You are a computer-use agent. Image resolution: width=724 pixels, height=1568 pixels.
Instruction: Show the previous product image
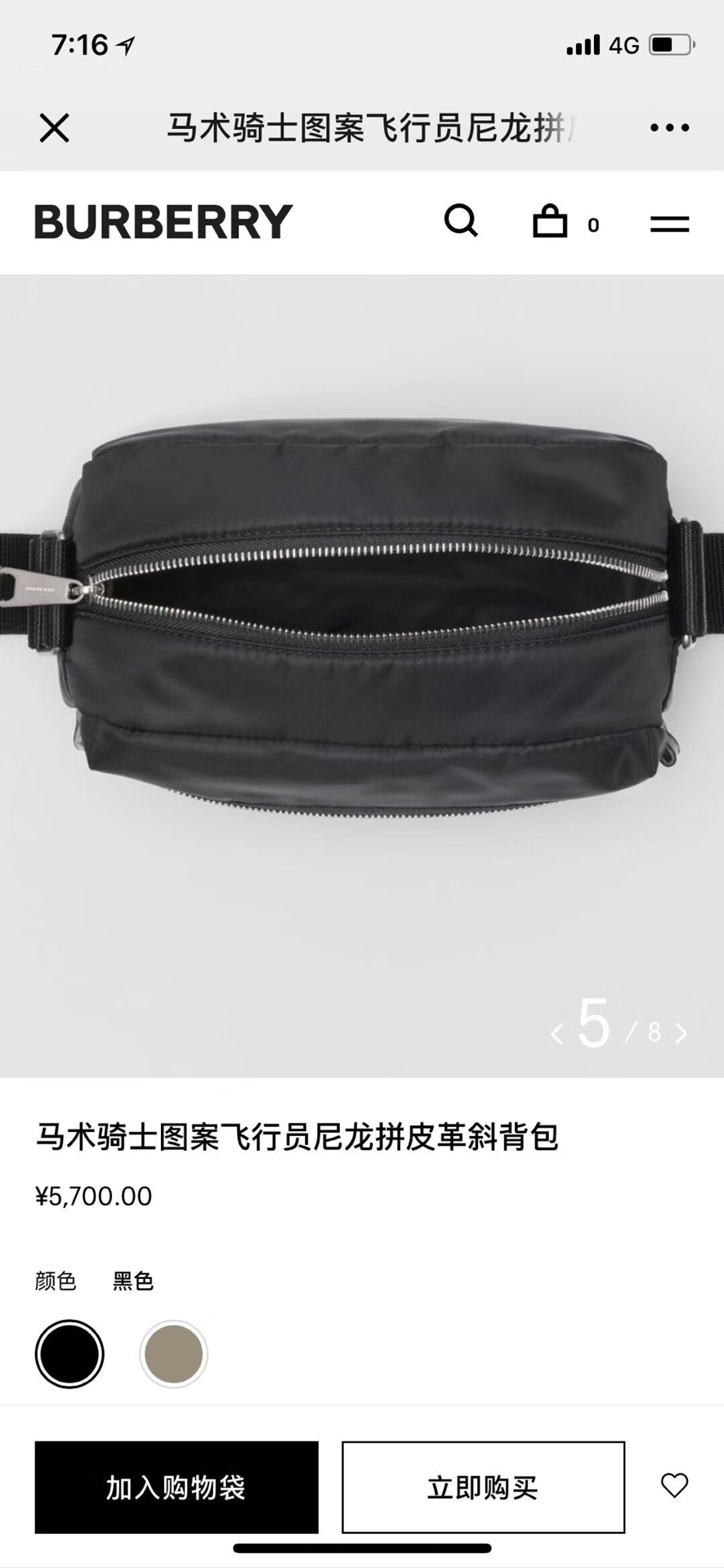(556, 1034)
